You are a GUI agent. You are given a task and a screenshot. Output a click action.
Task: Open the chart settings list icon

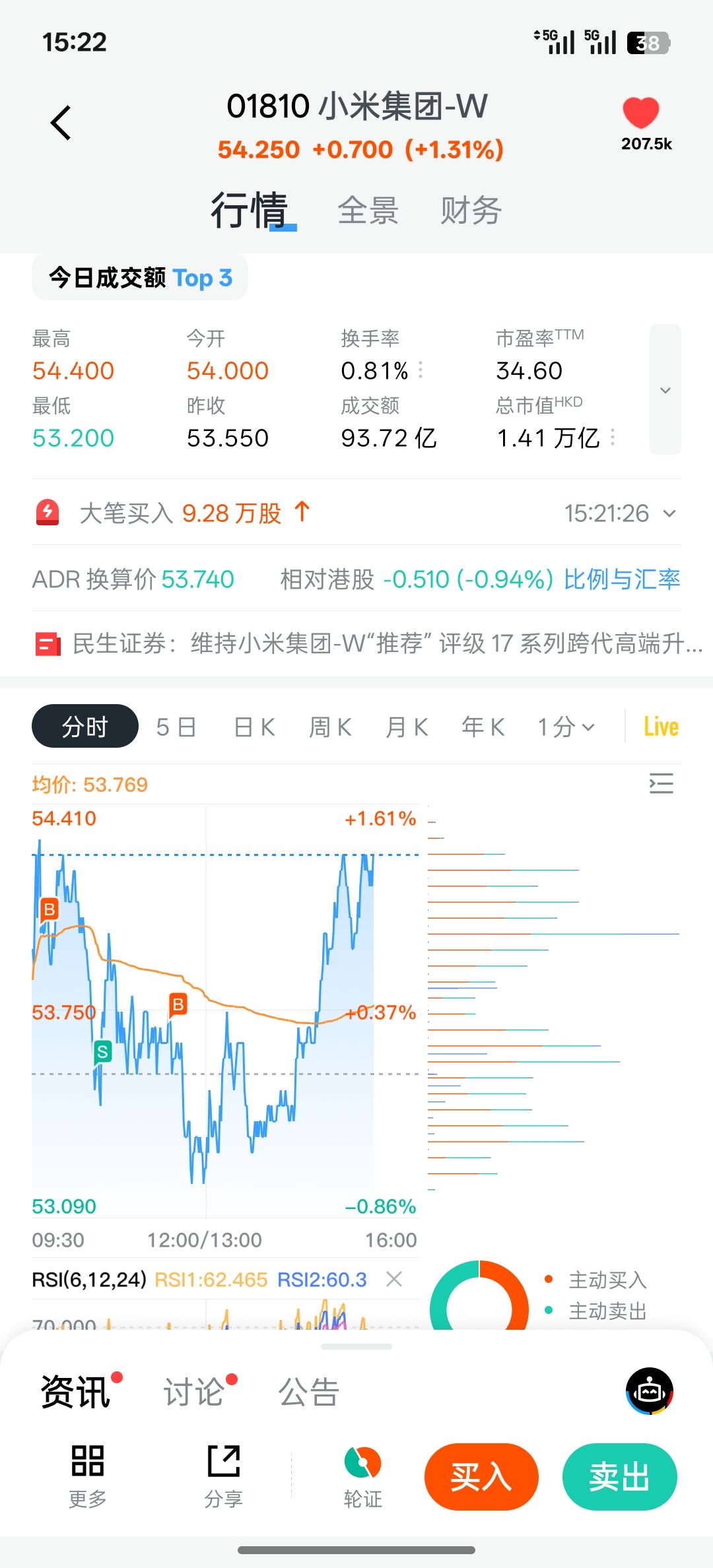(661, 783)
